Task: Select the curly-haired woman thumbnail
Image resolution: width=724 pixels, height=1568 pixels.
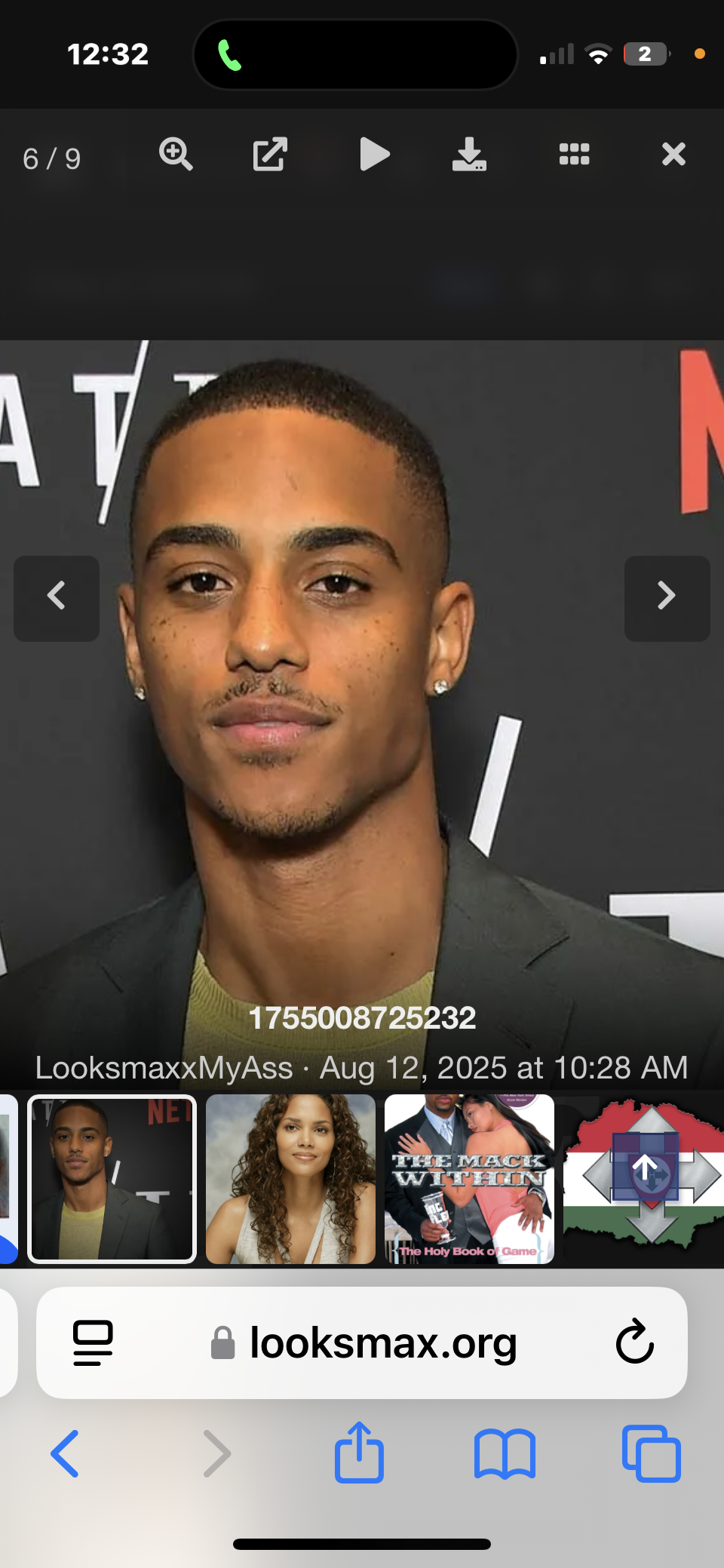Action: 290,1179
